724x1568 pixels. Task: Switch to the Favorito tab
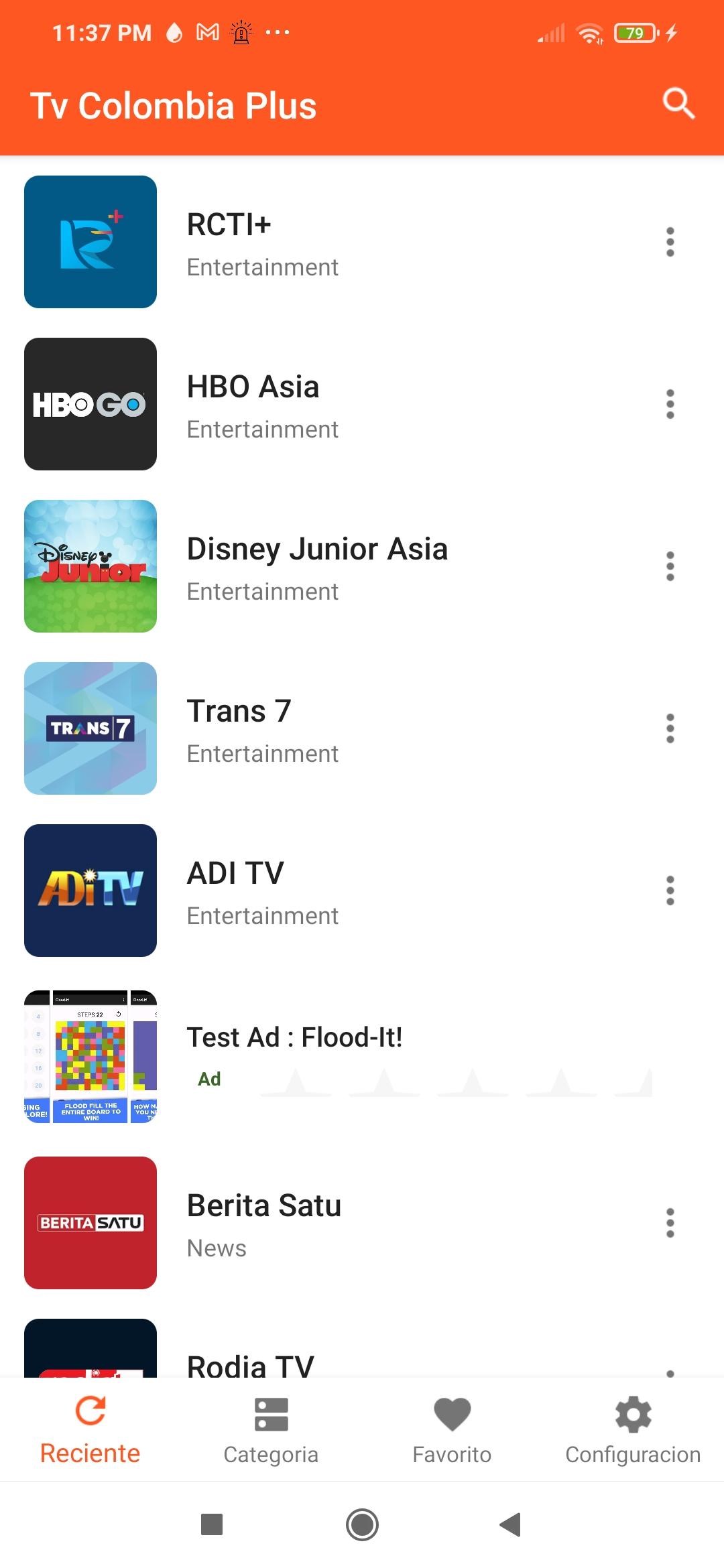[x=452, y=1430]
